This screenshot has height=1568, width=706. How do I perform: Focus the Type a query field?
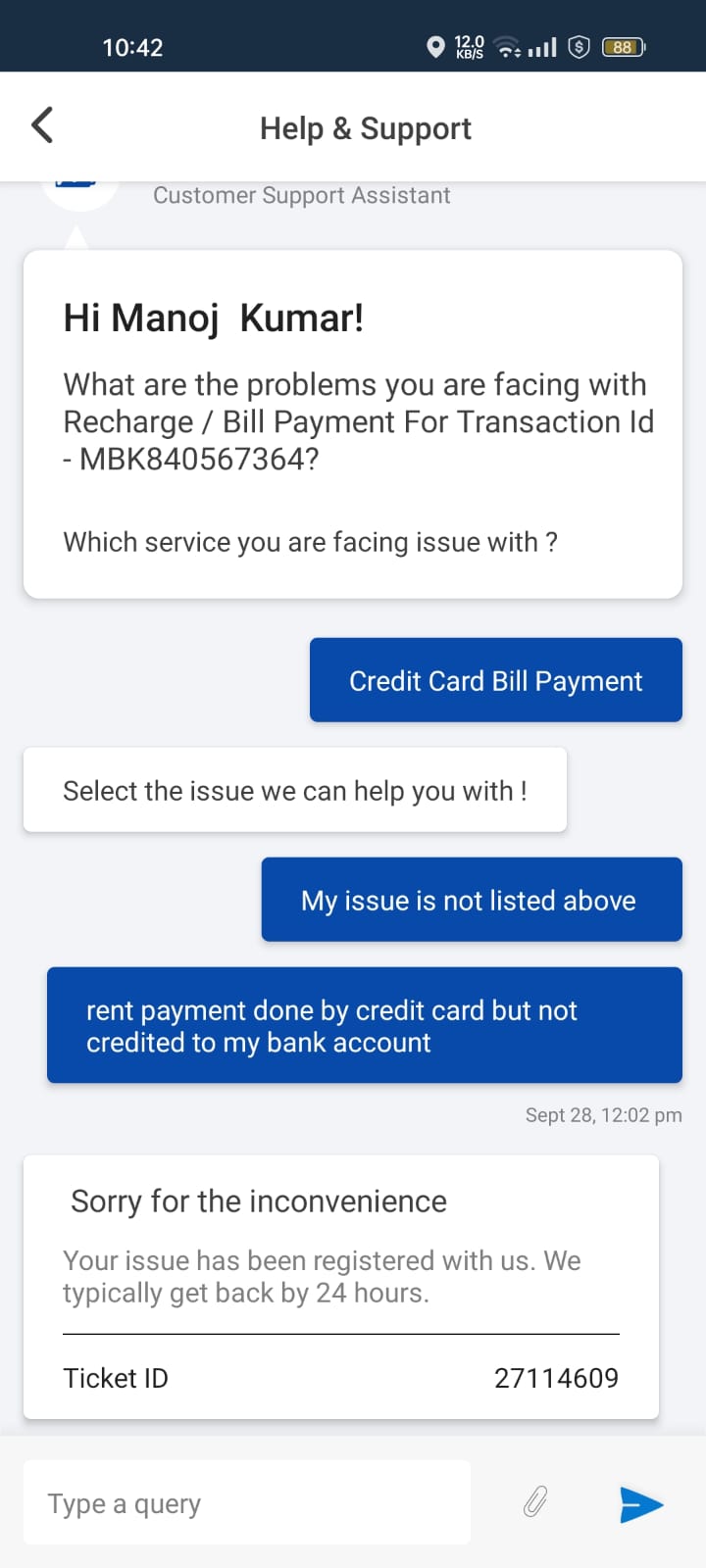(247, 1503)
